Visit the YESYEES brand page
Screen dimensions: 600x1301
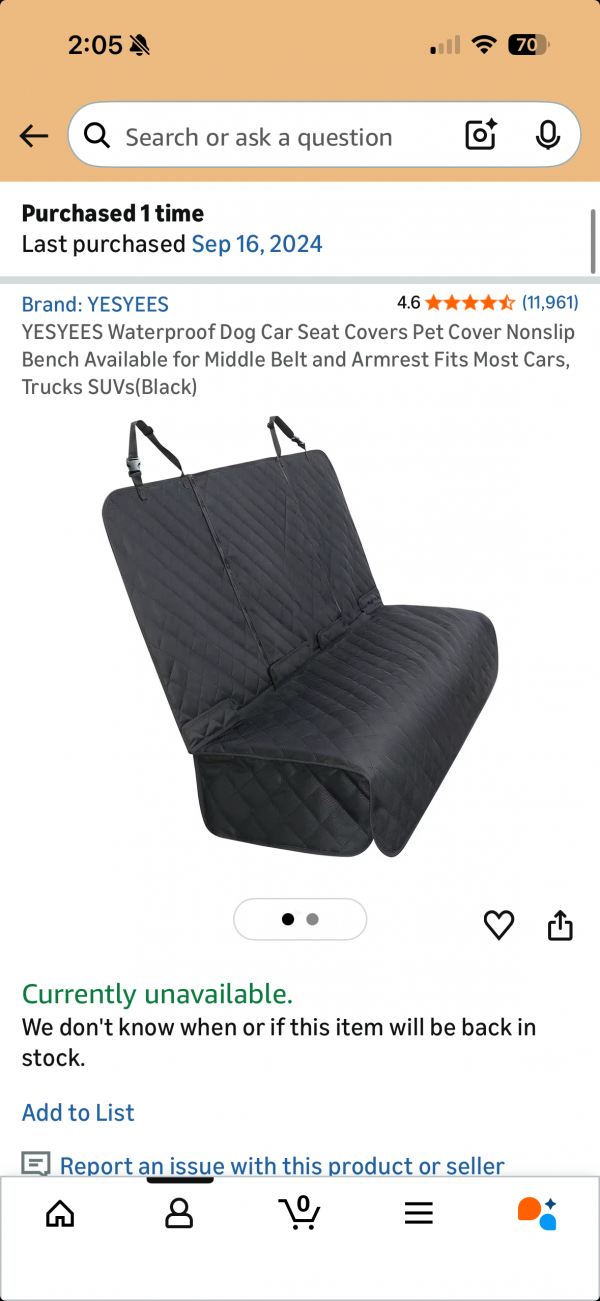pos(95,304)
